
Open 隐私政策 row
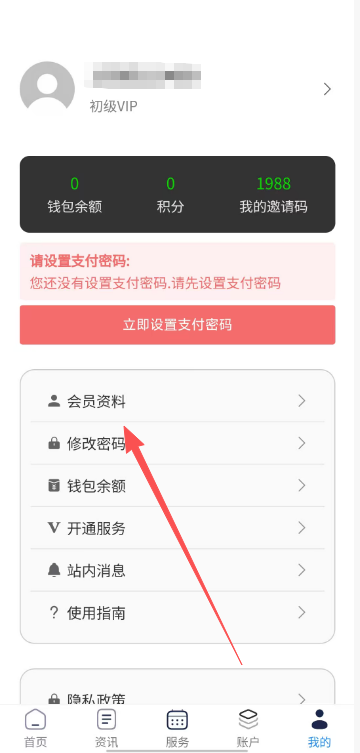178,698
